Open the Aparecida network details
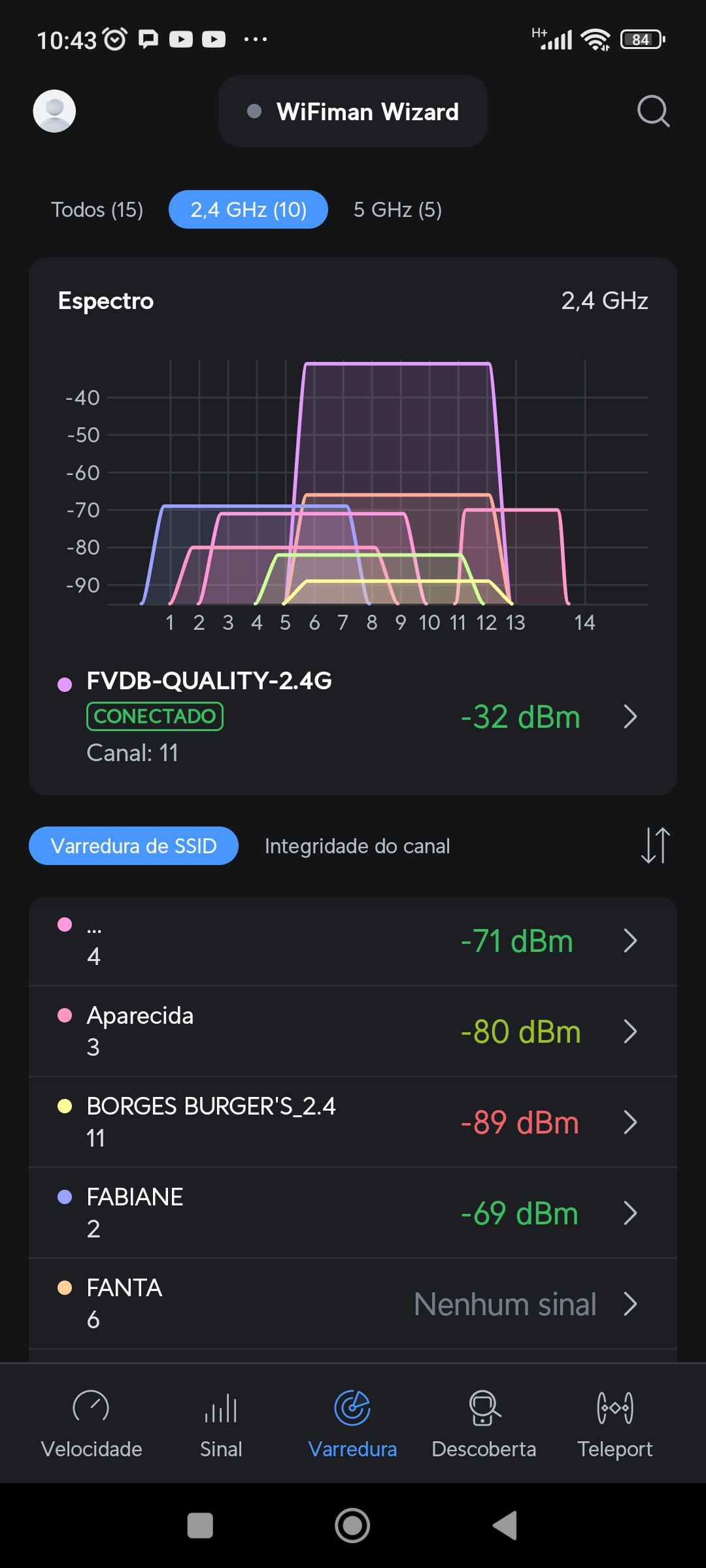The height and width of the screenshot is (1568, 706). click(x=353, y=1032)
